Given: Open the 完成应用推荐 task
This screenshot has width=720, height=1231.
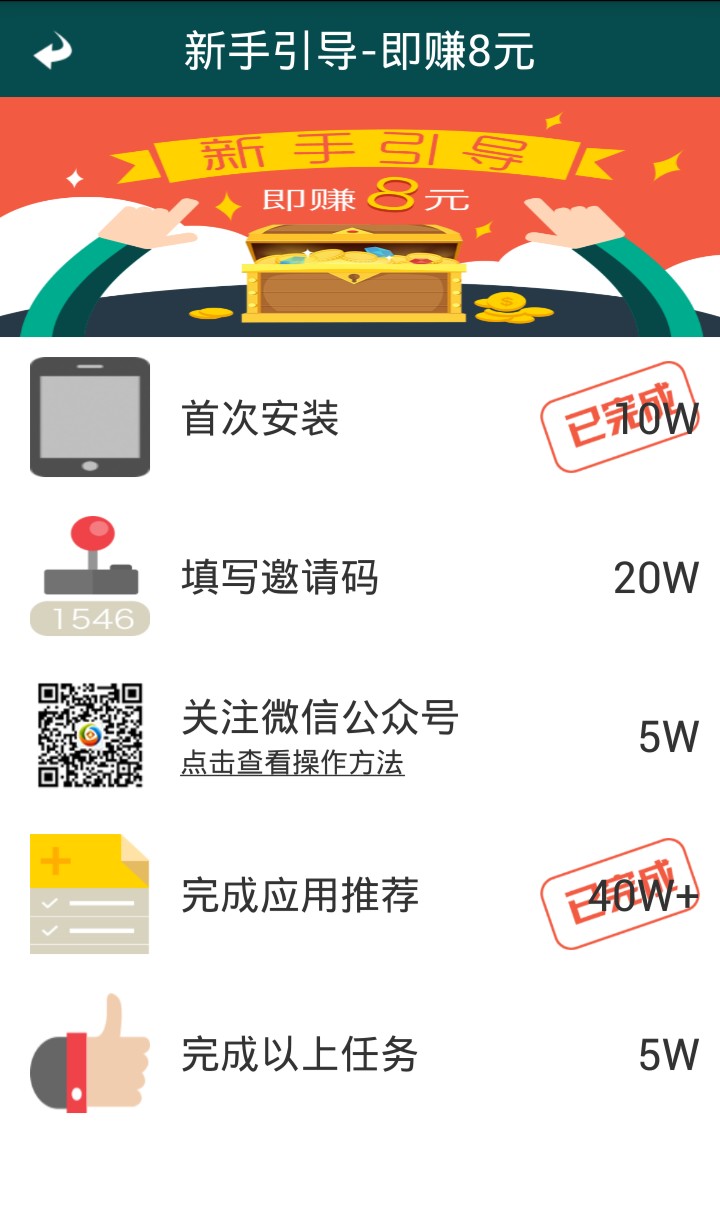Looking at the screenshot, I should pyautogui.click(x=360, y=895).
